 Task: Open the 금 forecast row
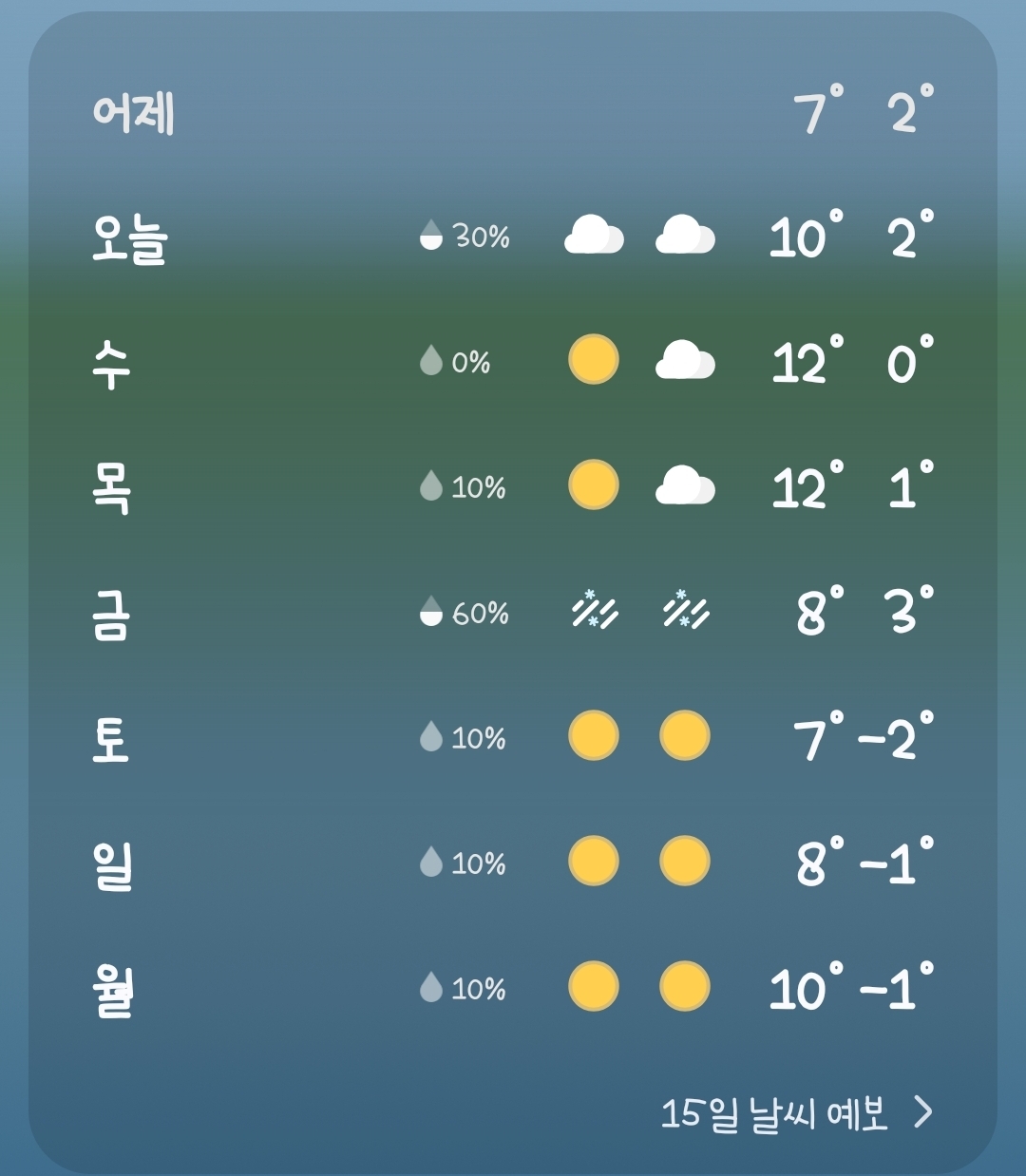coord(513,613)
